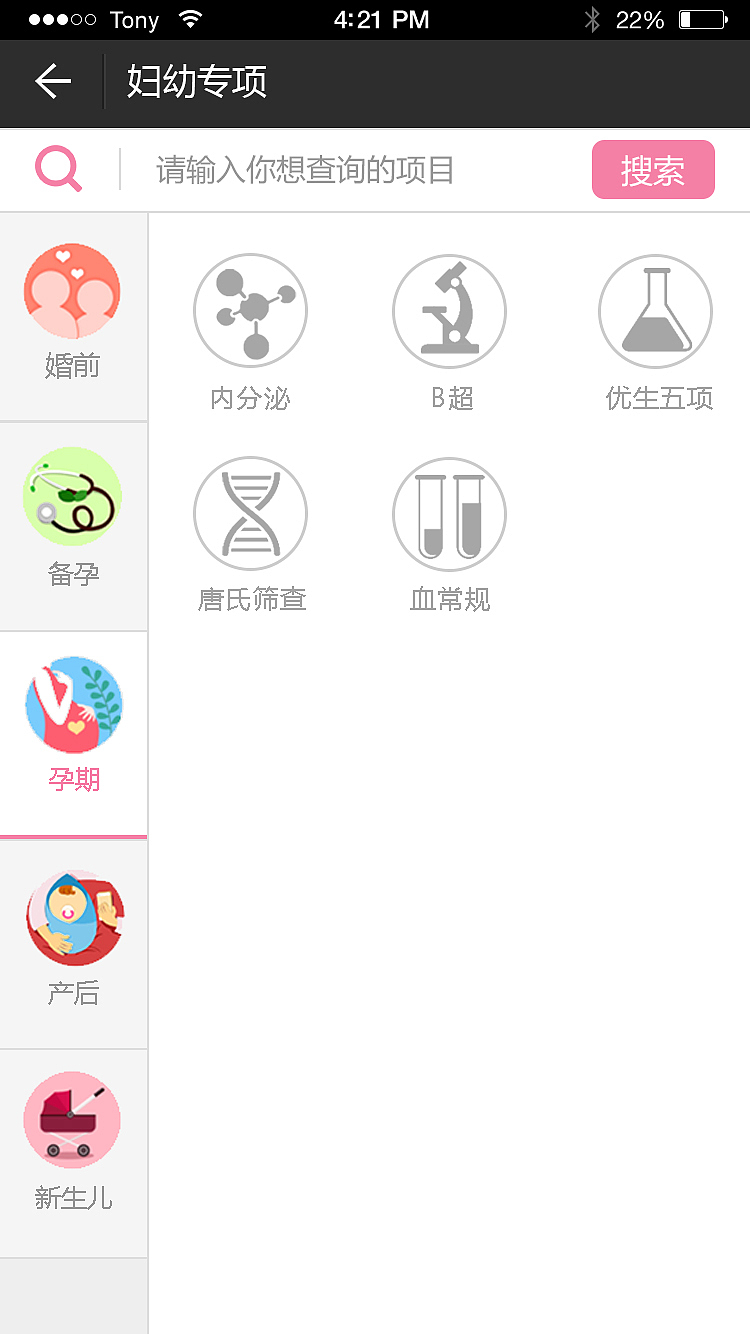Open the 婚前 couple category icon
Screen dimensions: 750x1334
pos(72,291)
